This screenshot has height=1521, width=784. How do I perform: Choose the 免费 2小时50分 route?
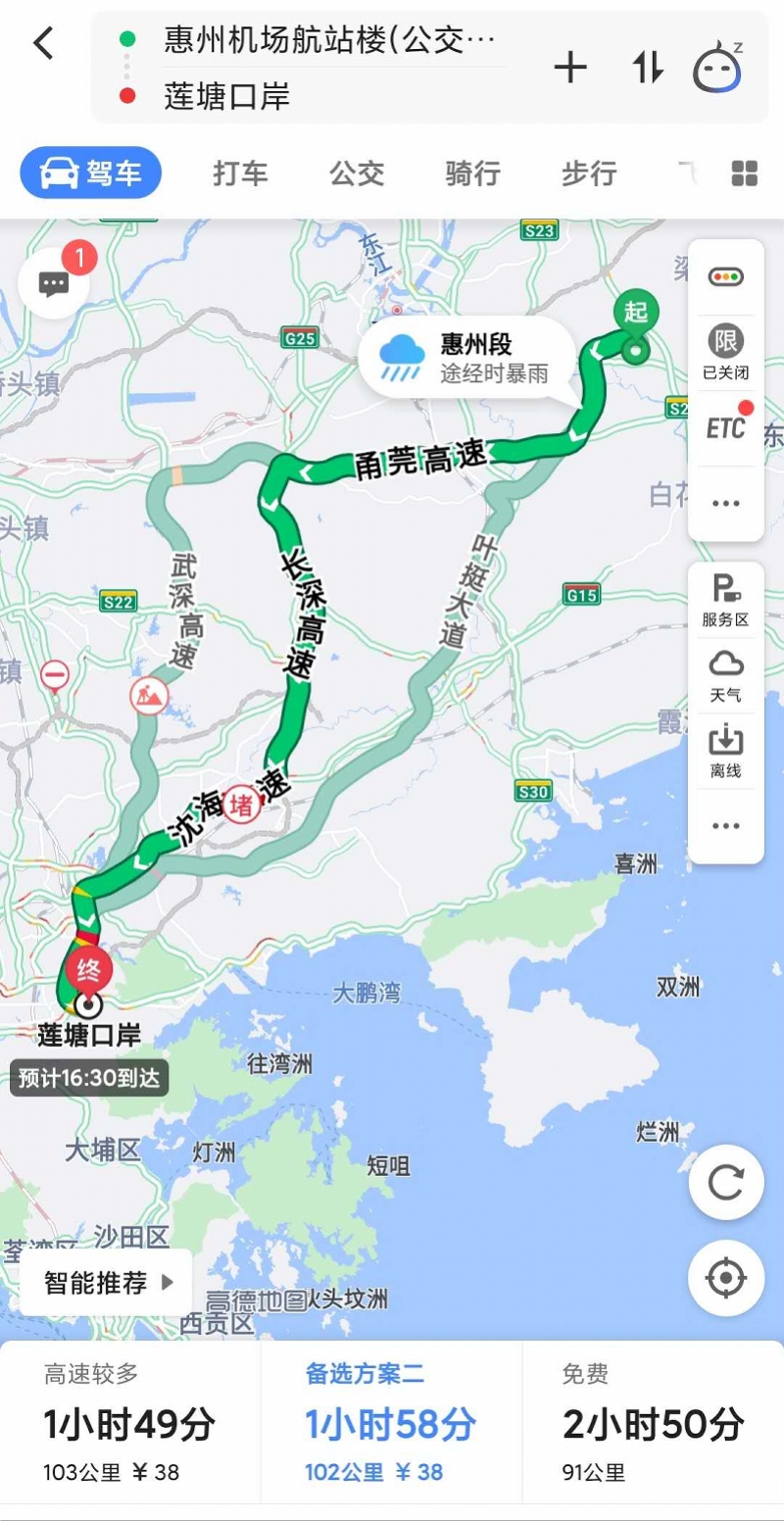point(653,1423)
